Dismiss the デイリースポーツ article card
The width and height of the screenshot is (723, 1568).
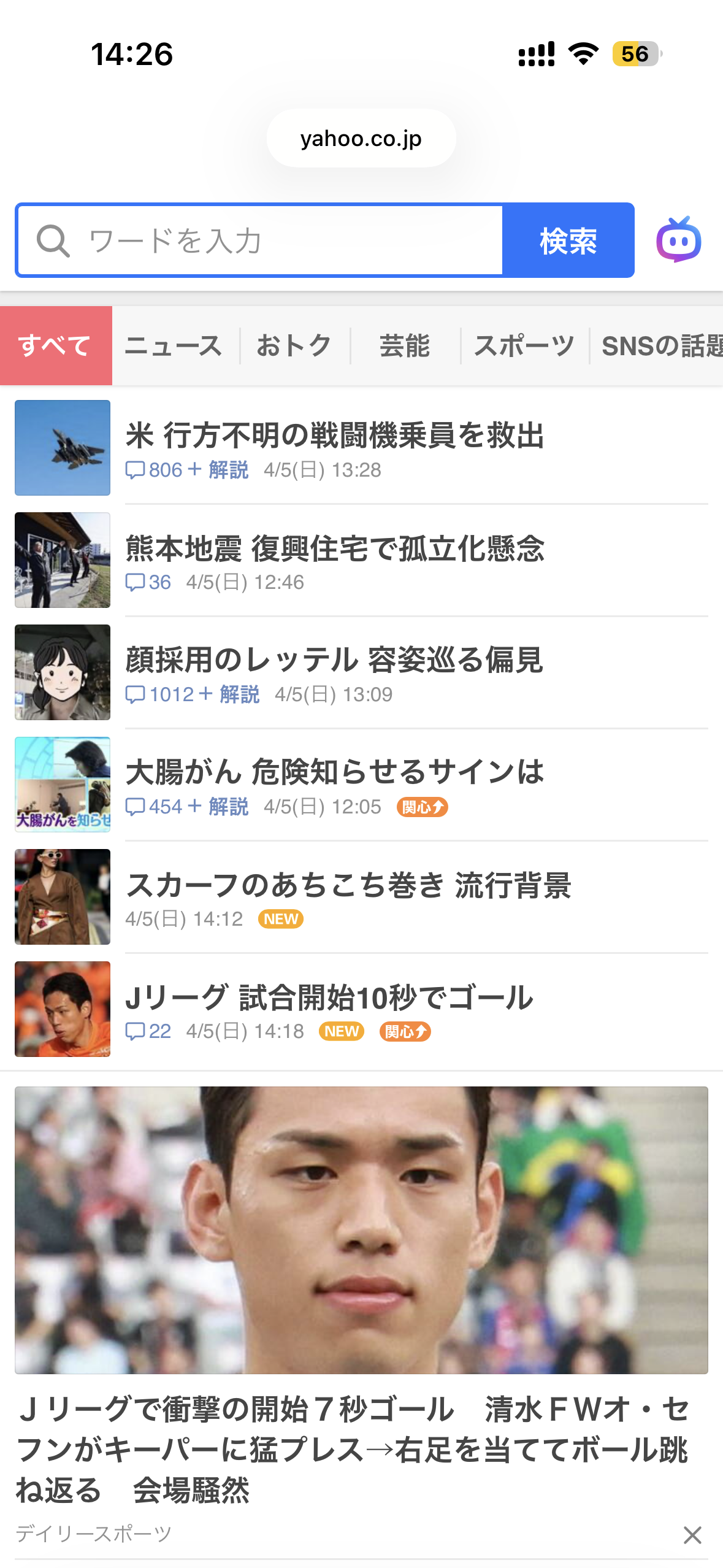click(x=692, y=1535)
